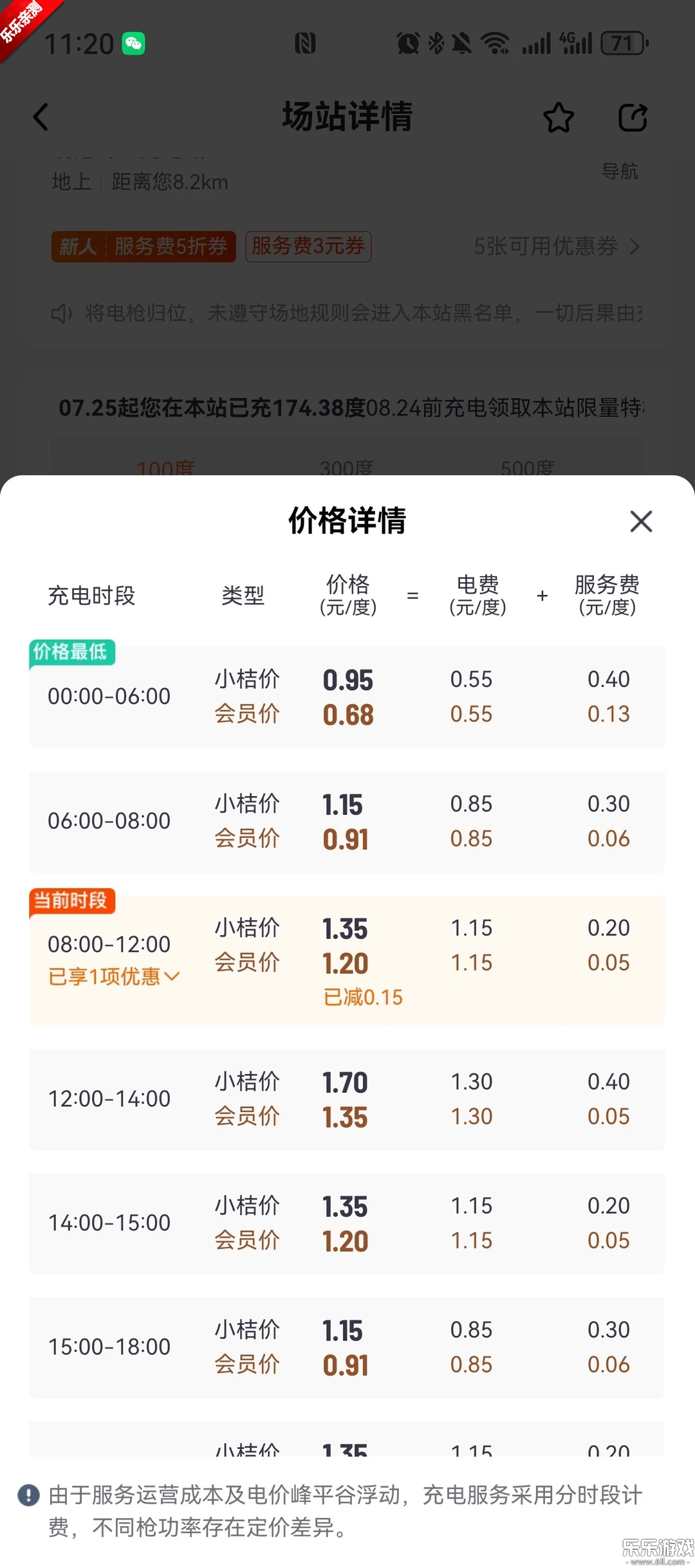695x1568 pixels.
Task: Tap the 新人 服务费5折券 coupon tag
Action: click(x=144, y=246)
